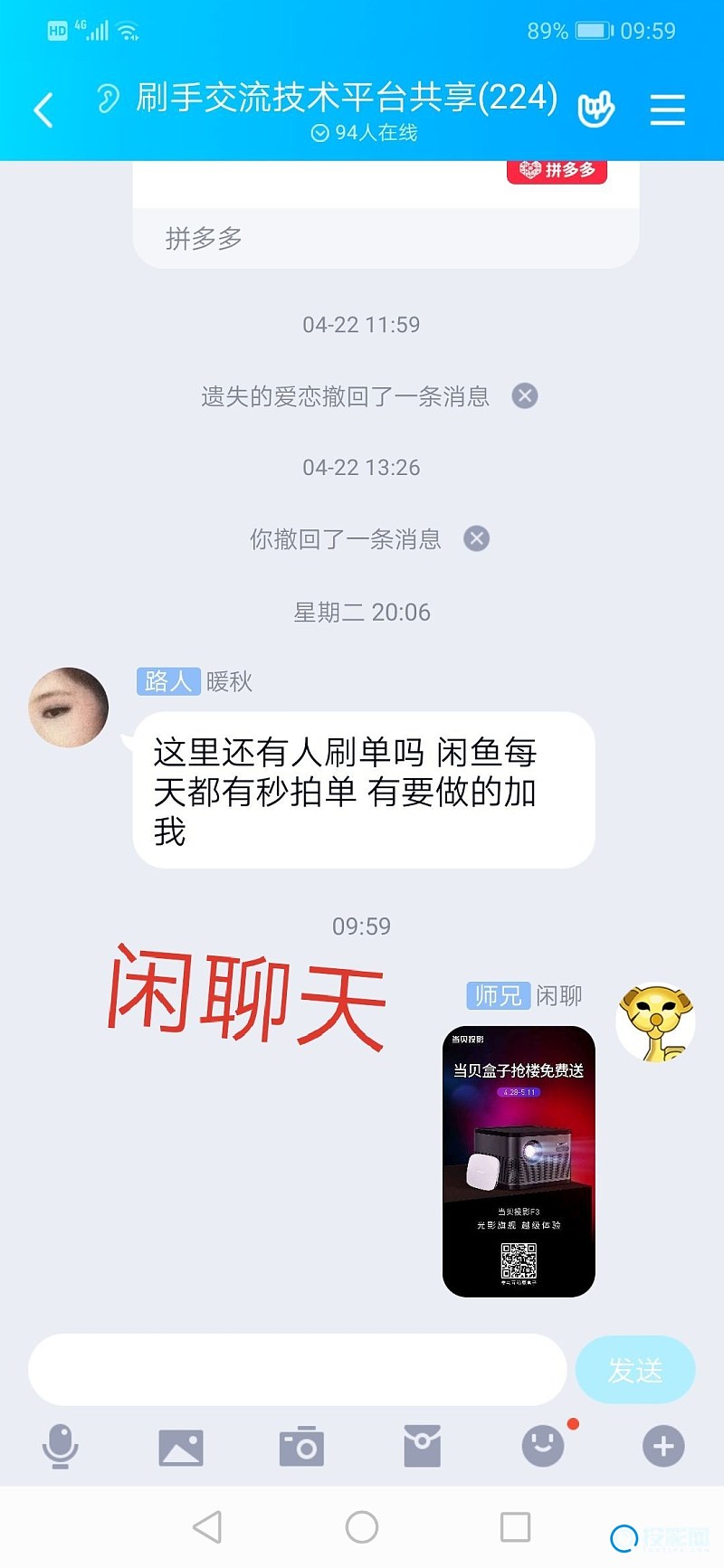Expand more options with plus icon
The height and width of the screenshot is (1568, 724).
click(x=663, y=1446)
